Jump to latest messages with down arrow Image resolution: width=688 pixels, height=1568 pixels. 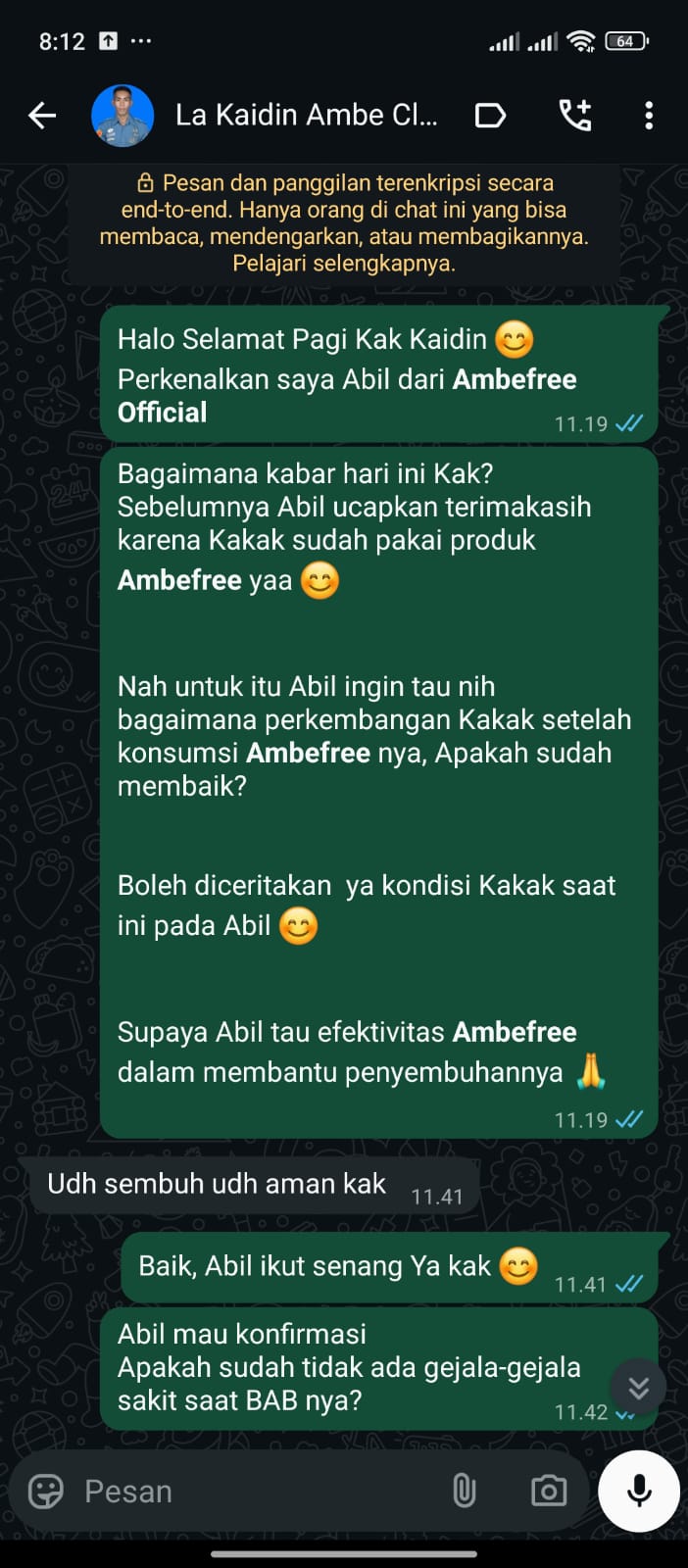[x=638, y=1388]
